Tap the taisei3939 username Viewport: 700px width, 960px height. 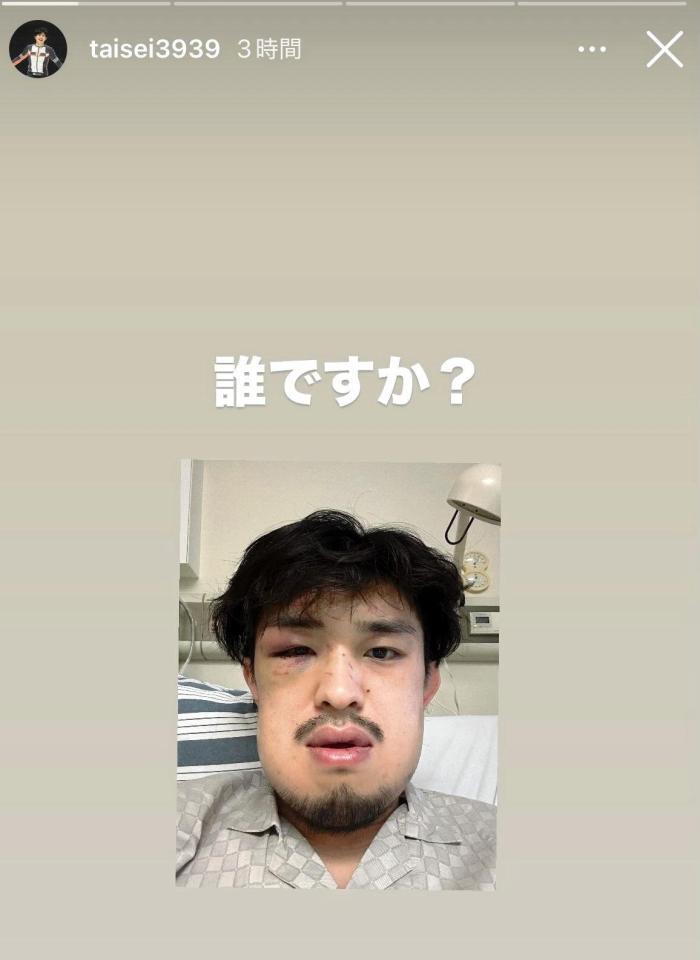pos(154,49)
